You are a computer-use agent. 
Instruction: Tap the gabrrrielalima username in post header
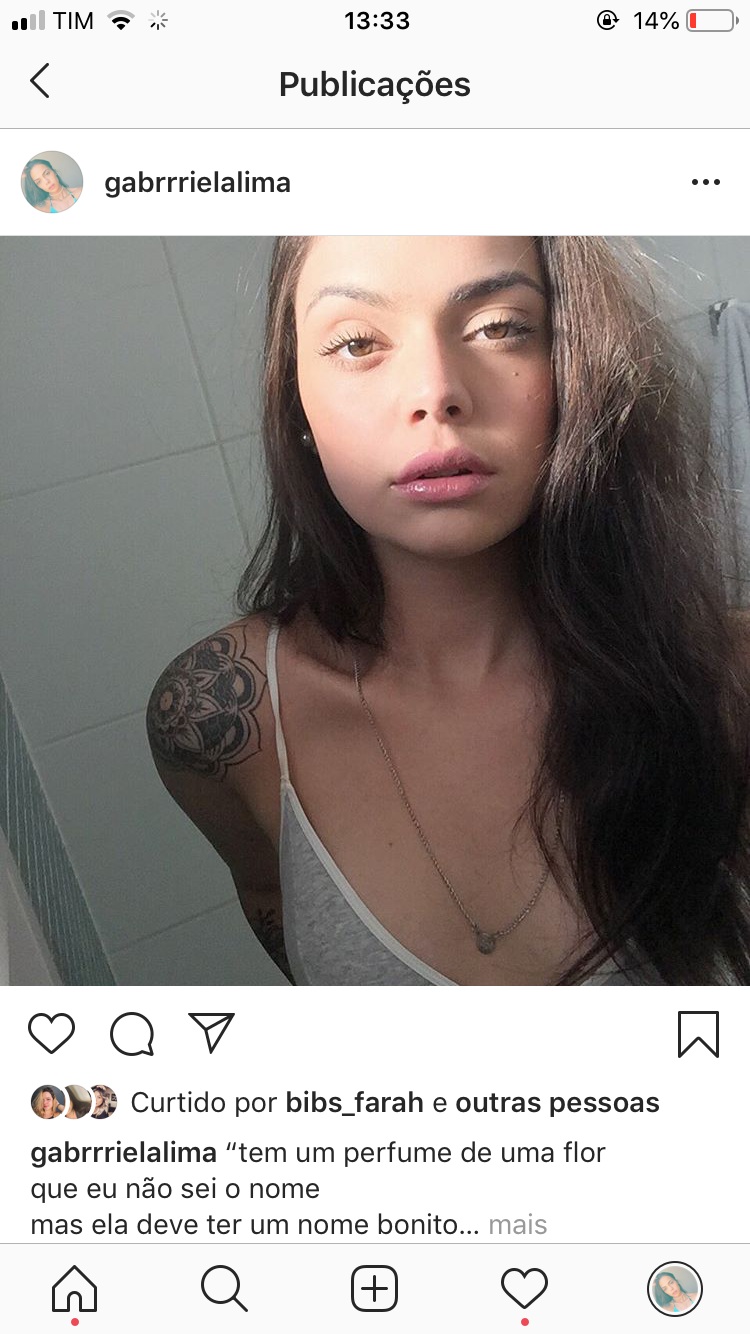coord(197,183)
